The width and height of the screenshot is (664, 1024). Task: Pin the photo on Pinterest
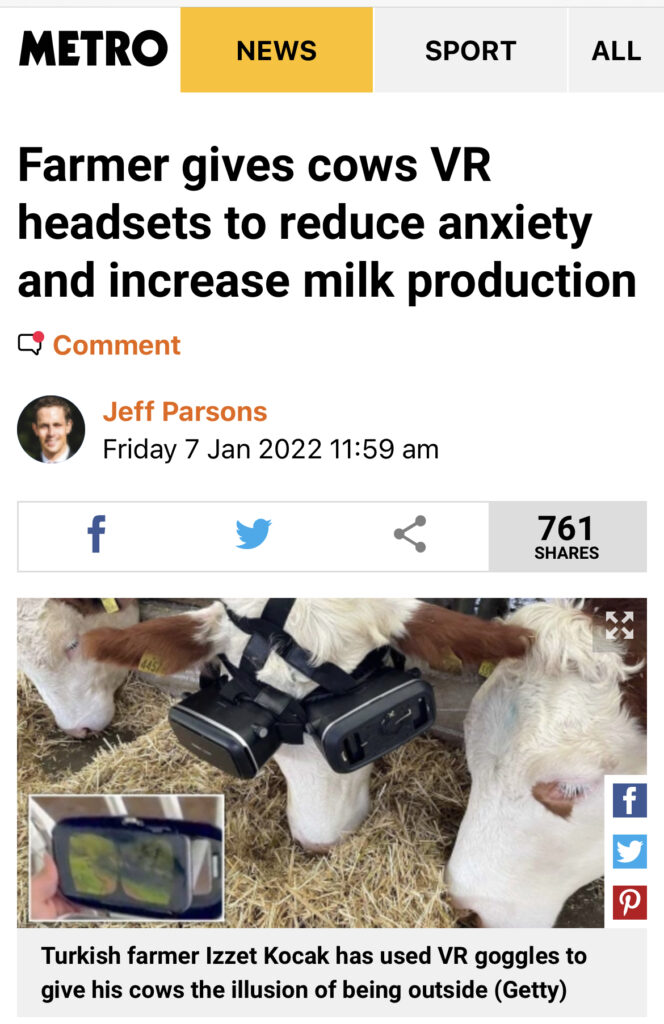point(629,902)
